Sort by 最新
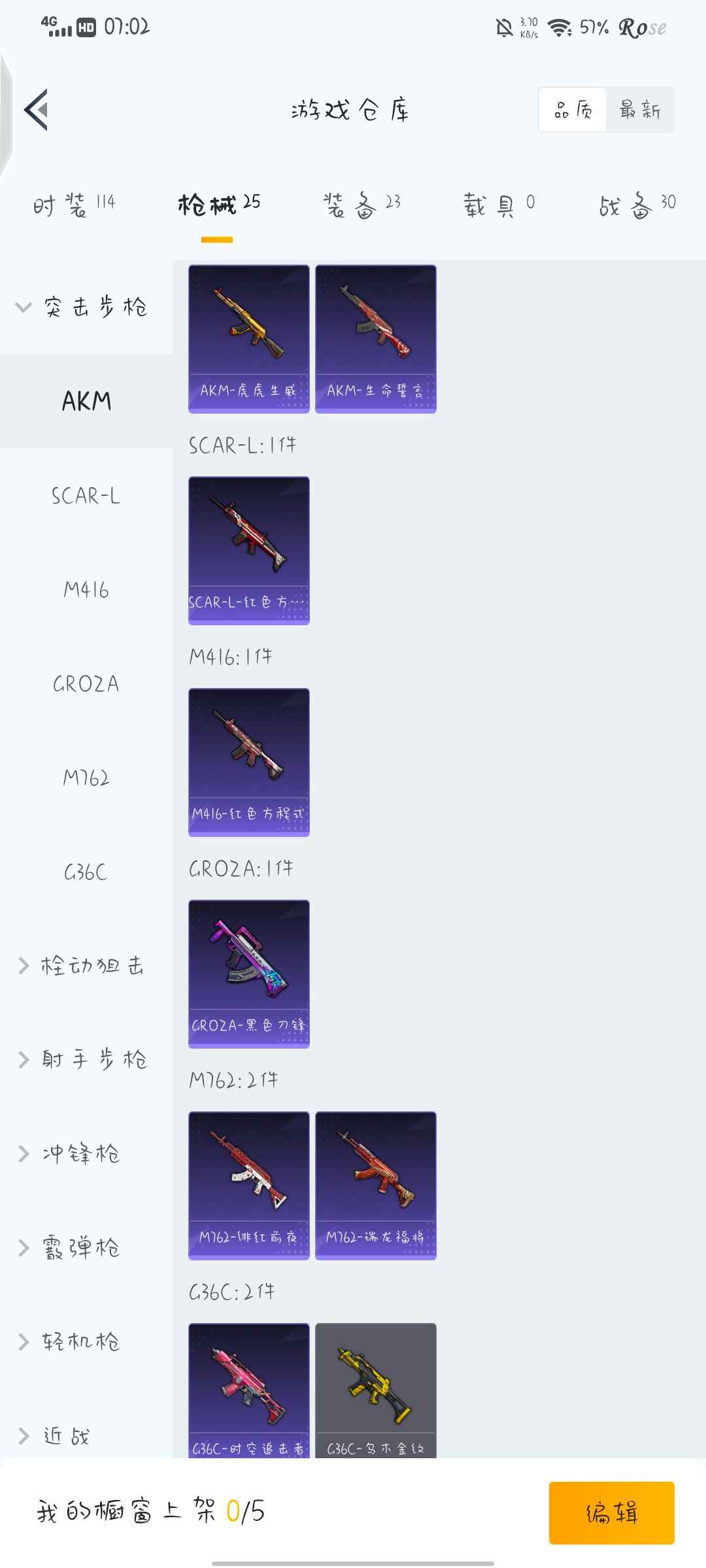 [x=640, y=110]
